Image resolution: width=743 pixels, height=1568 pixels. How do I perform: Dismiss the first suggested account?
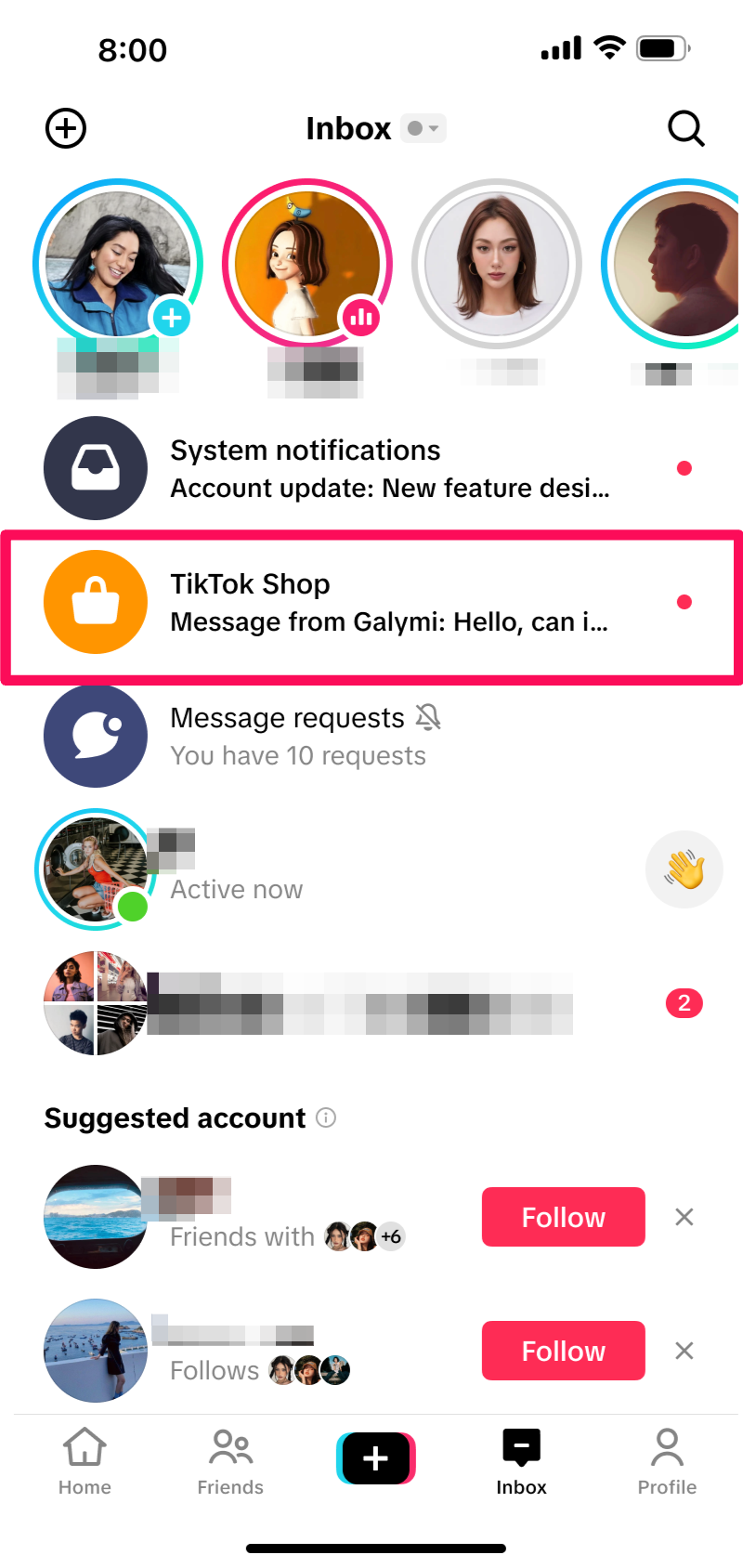pos(684,1217)
